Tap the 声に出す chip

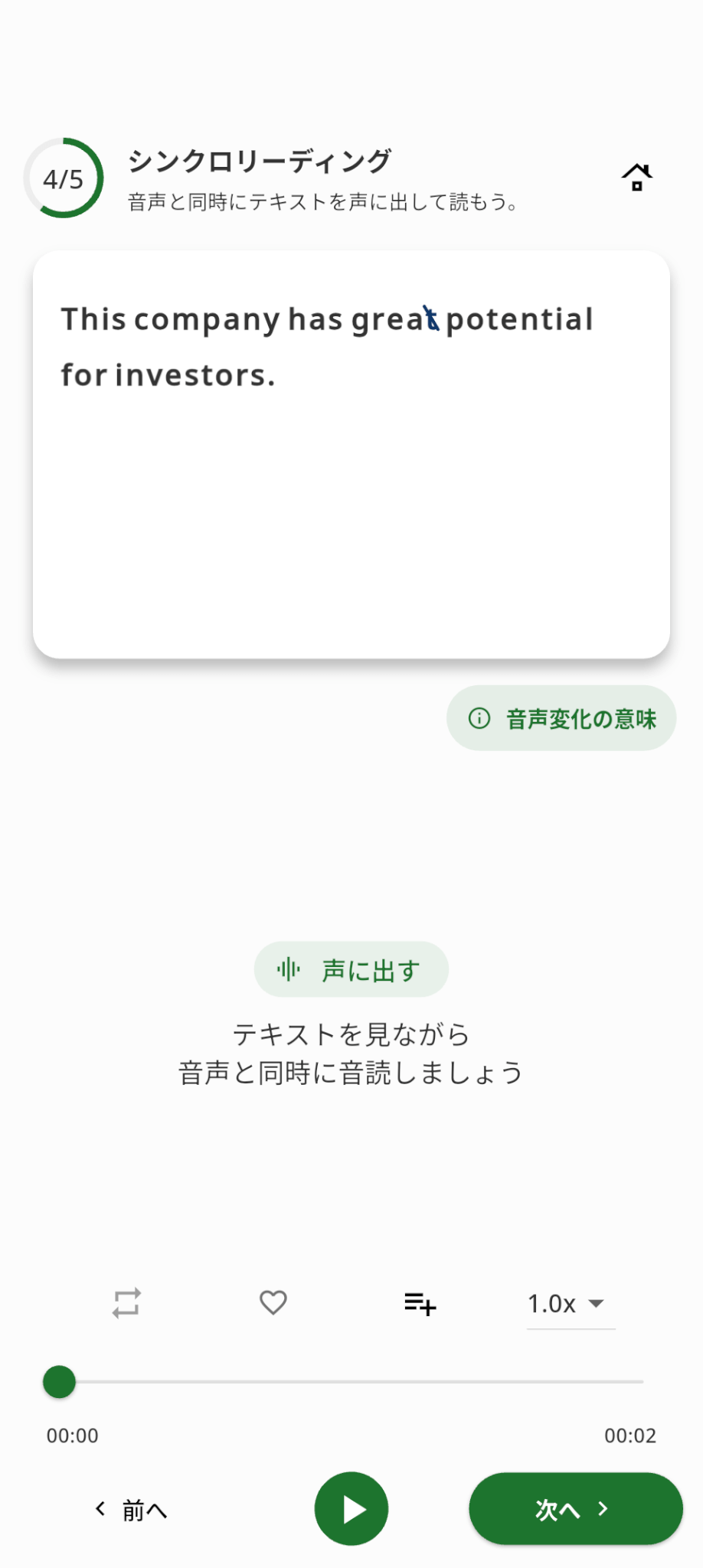point(351,969)
